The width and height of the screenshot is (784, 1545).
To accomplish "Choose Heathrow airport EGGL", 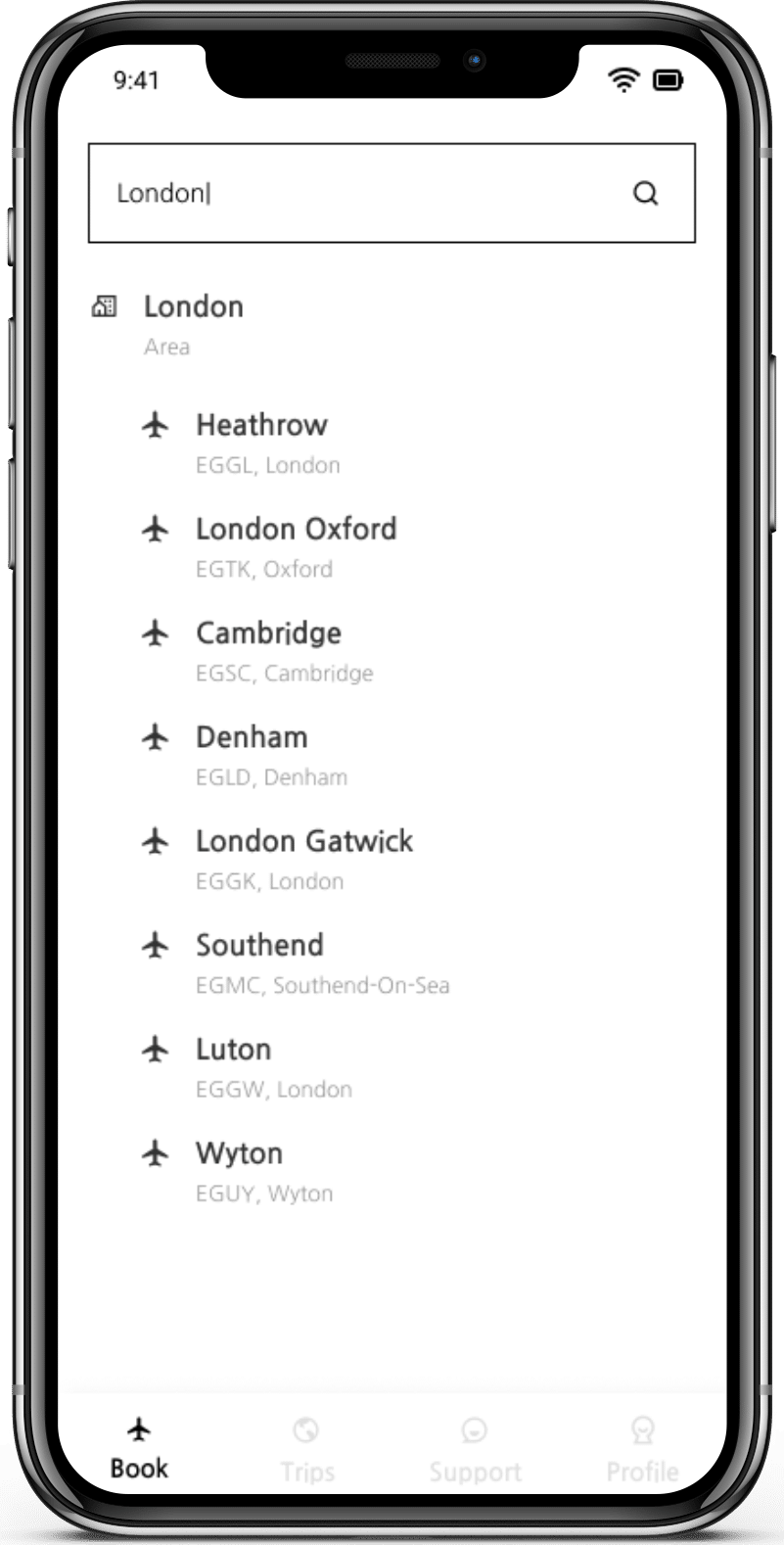I will 262,441.
